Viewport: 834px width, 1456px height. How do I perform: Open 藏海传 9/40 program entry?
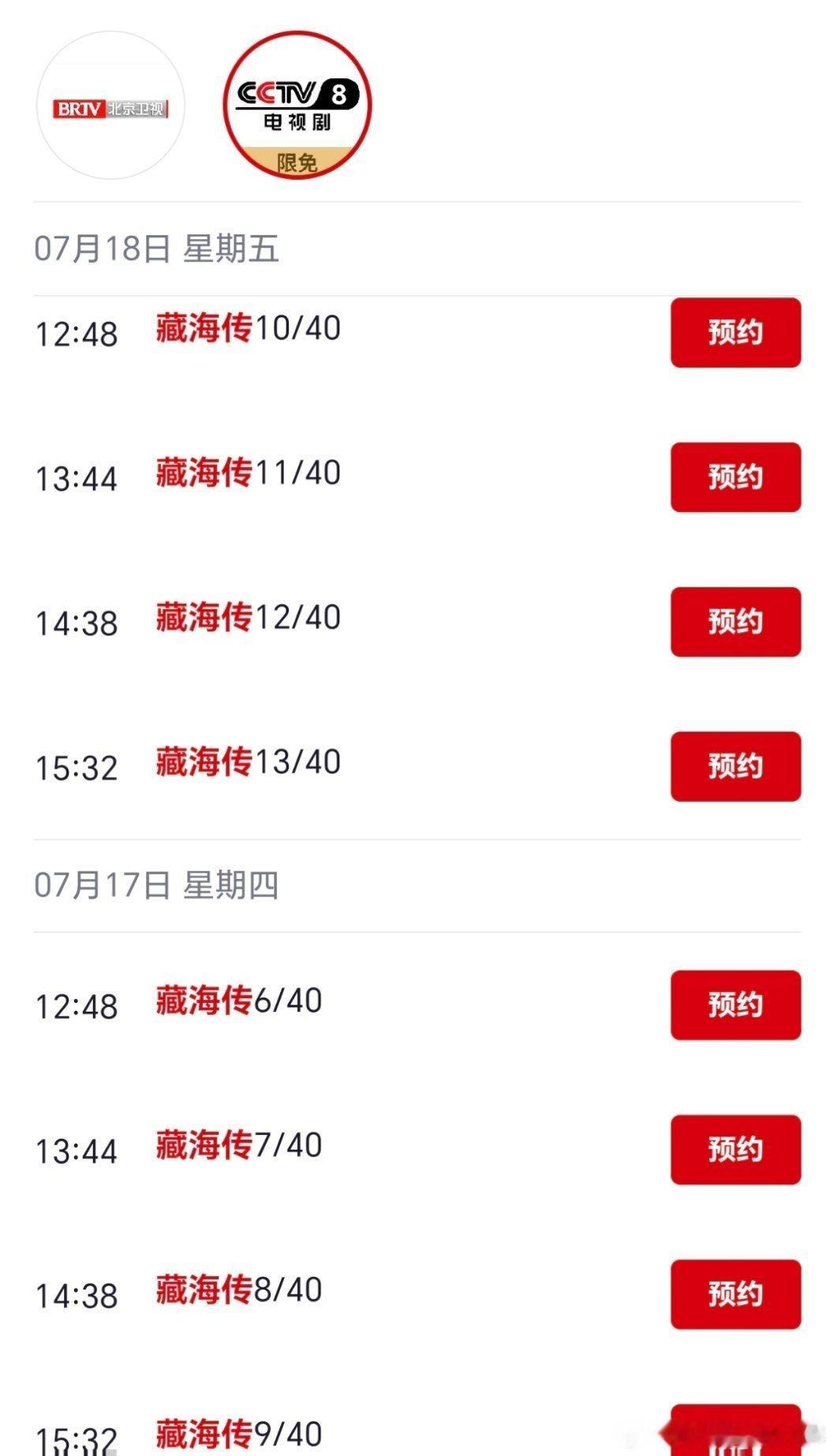coord(238,1434)
